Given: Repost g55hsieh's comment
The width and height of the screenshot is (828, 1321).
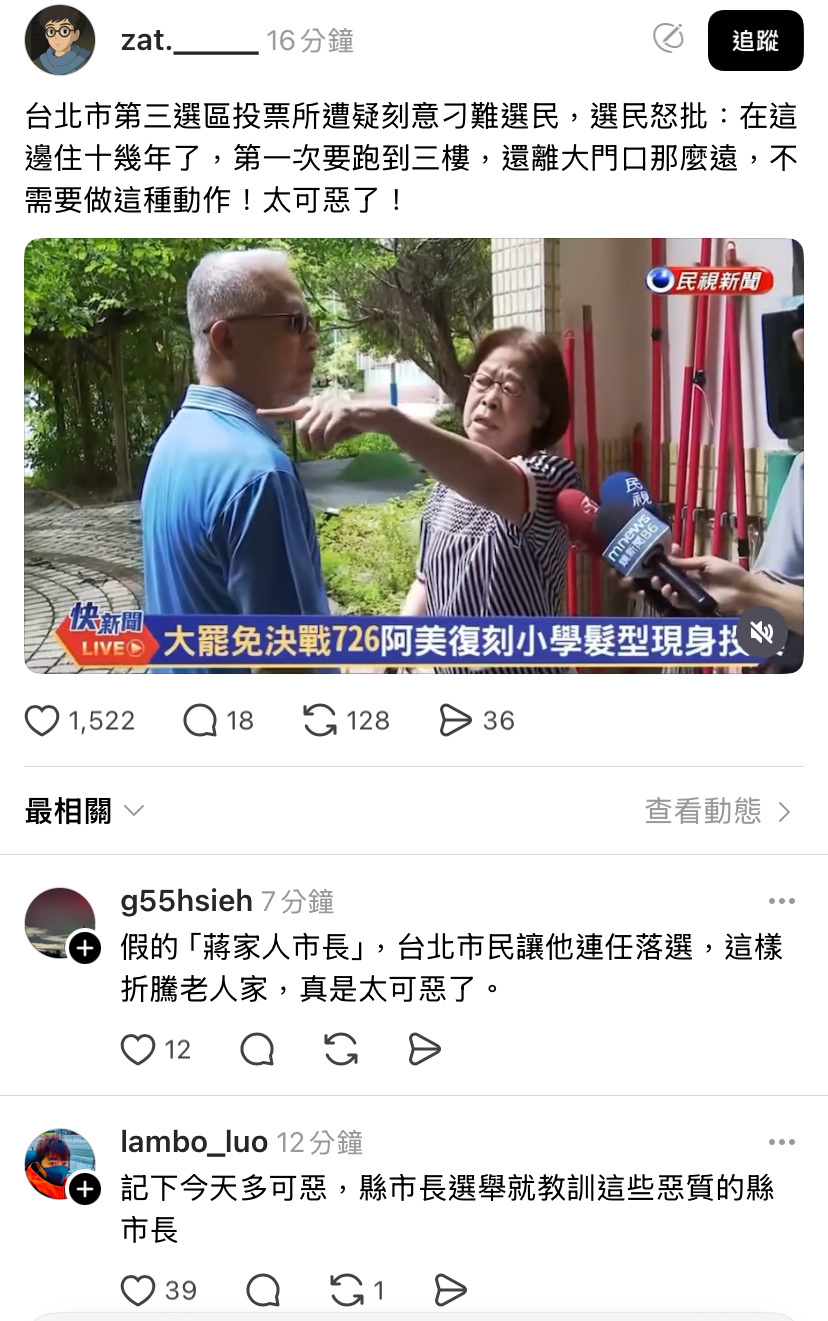Looking at the screenshot, I should pos(341,1048).
